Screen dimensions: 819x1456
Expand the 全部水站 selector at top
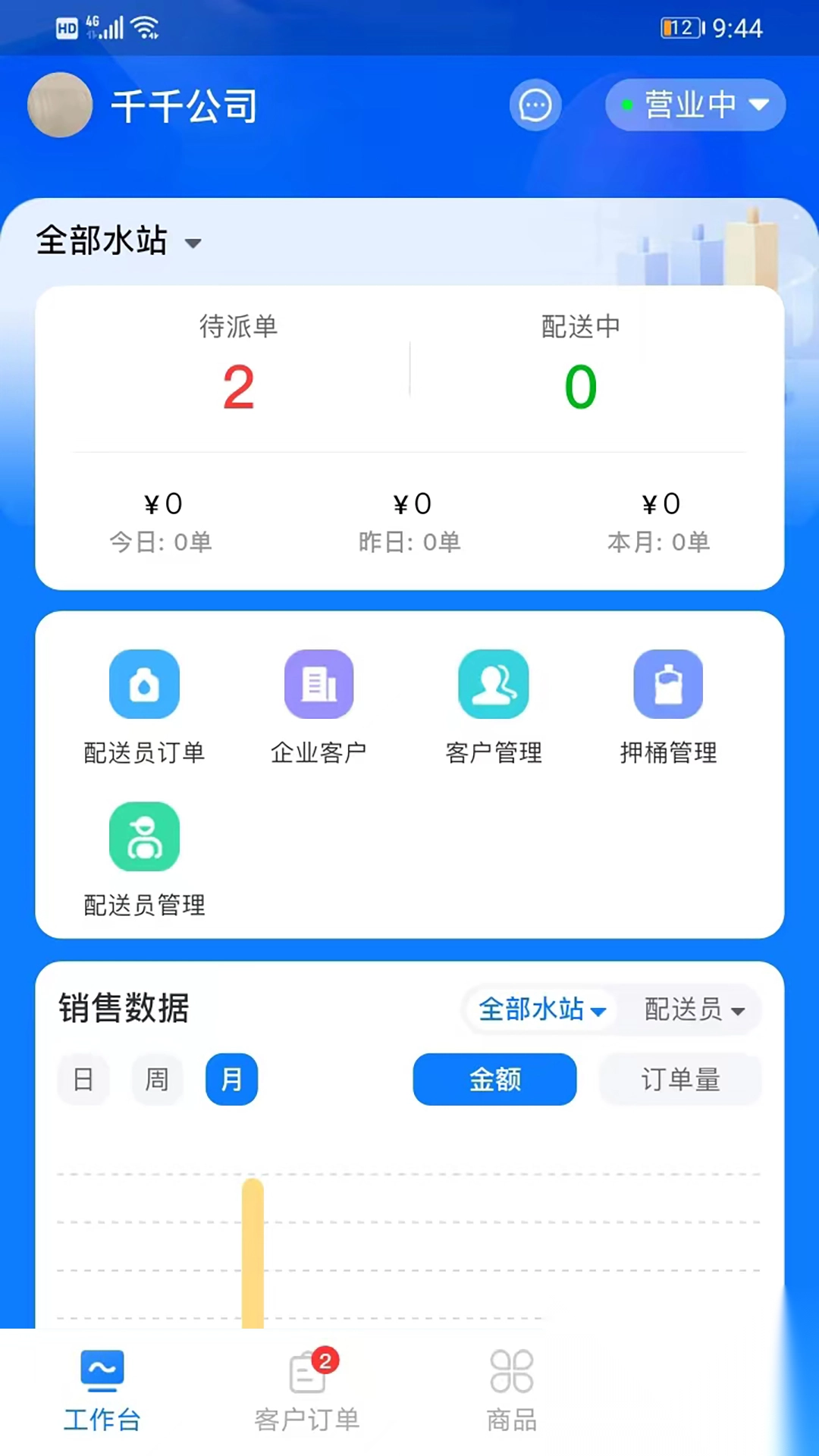tap(119, 241)
